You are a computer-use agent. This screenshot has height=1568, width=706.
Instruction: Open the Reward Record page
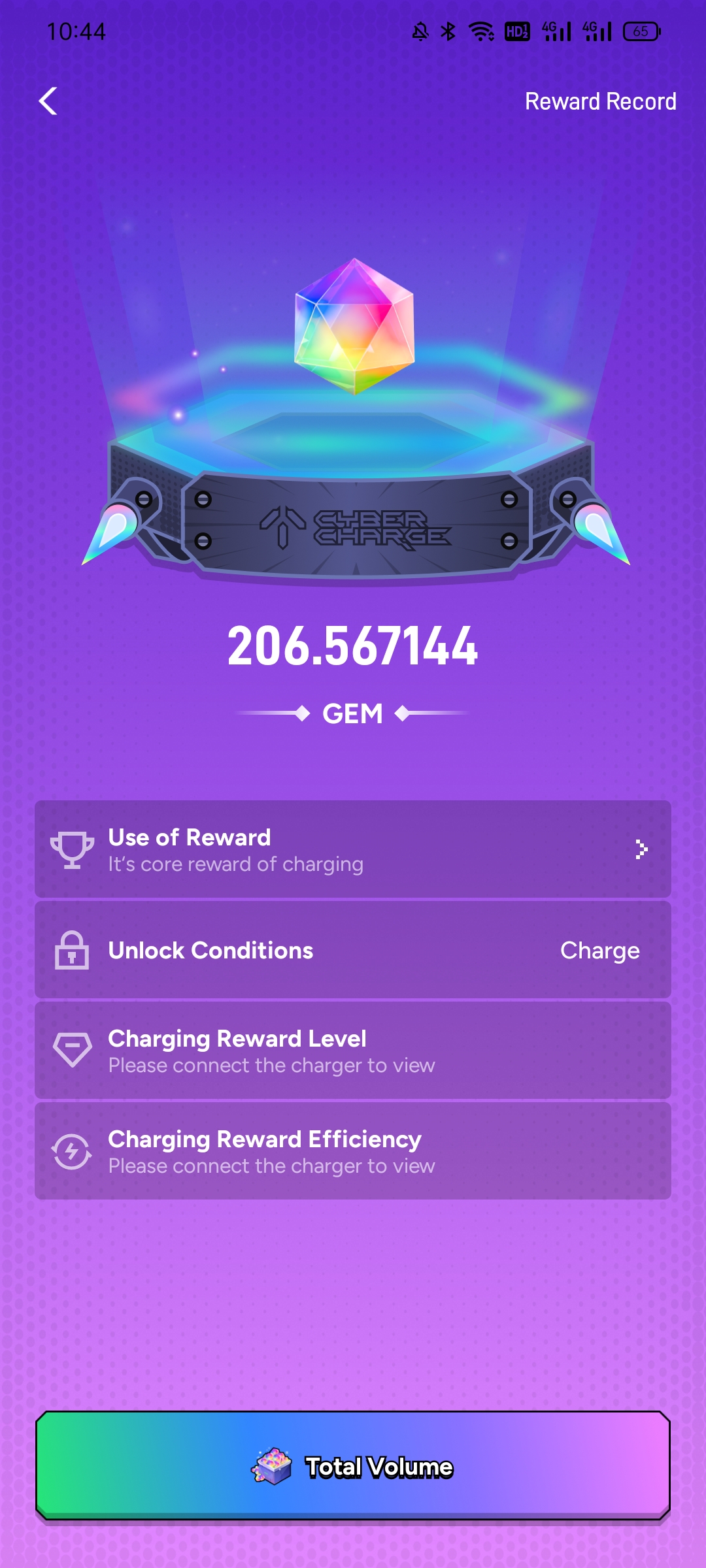pos(600,101)
